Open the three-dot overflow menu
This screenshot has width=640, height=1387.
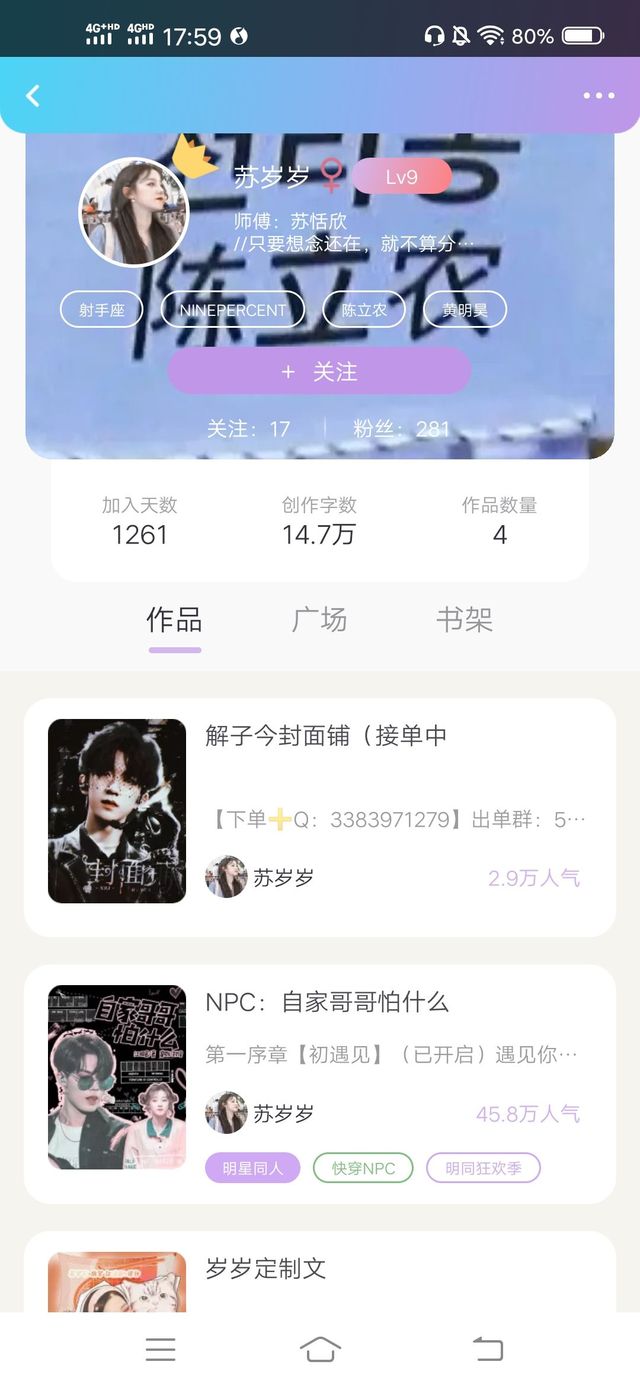point(599,96)
